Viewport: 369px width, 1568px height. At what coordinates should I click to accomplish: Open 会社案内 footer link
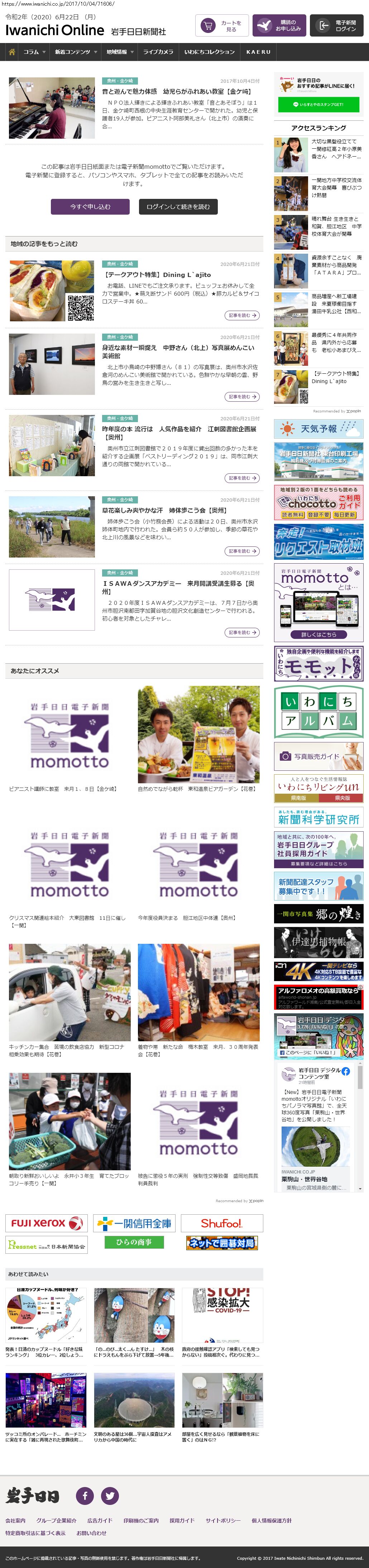coord(16,1520)
